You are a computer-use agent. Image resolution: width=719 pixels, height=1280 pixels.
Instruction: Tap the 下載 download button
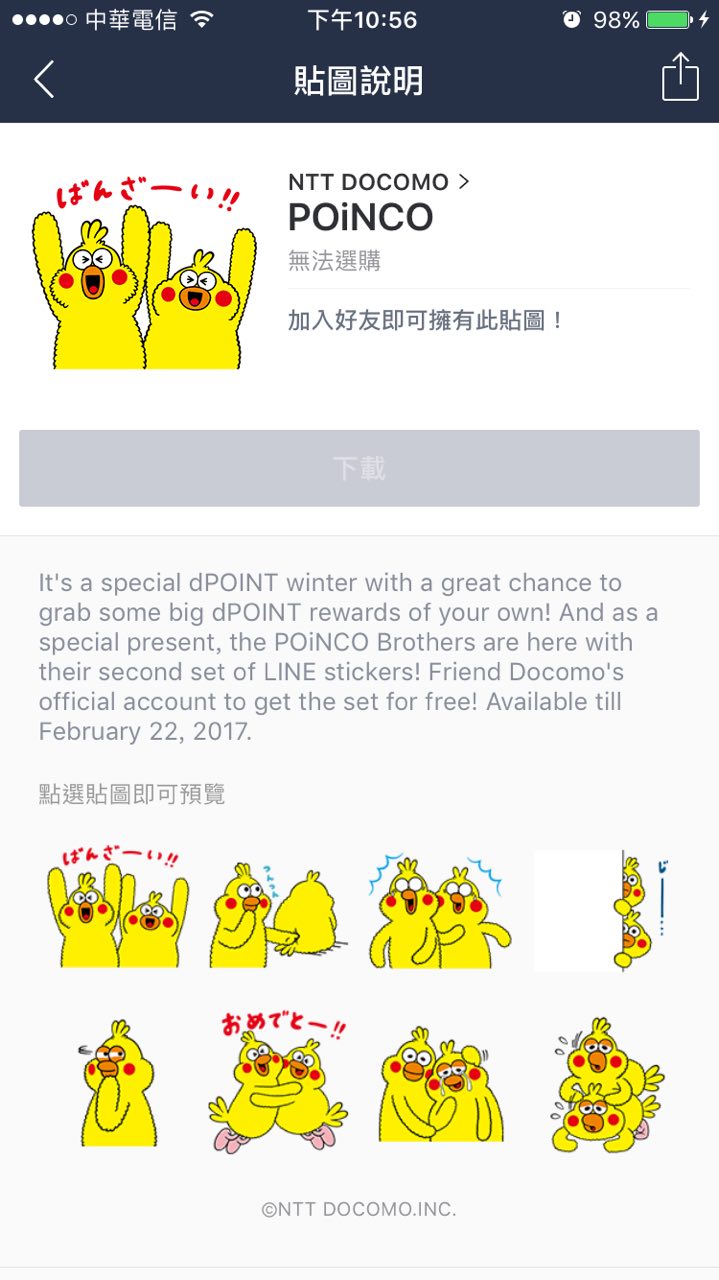pyautogui.click(x=359, y=468)
